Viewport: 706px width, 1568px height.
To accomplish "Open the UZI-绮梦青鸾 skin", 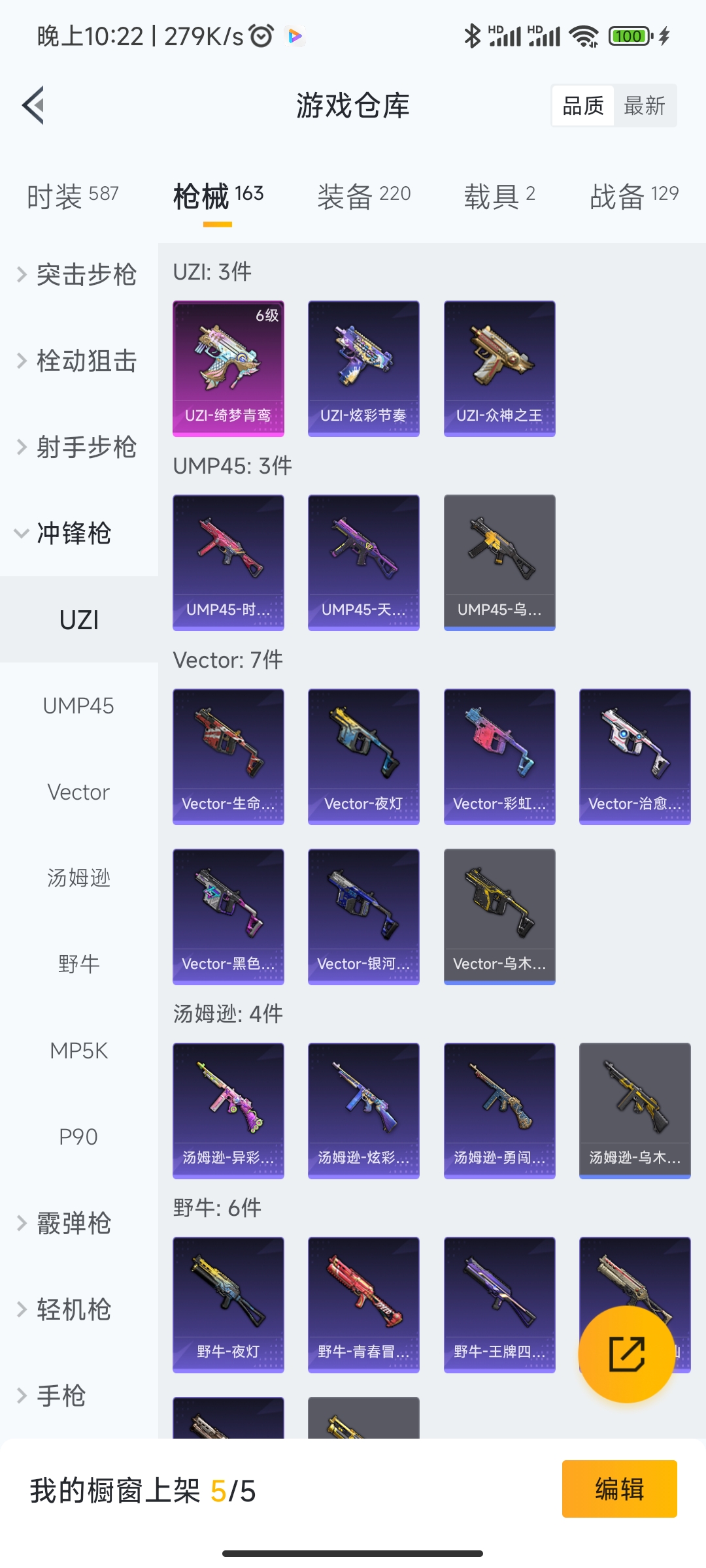I will 228,368.
